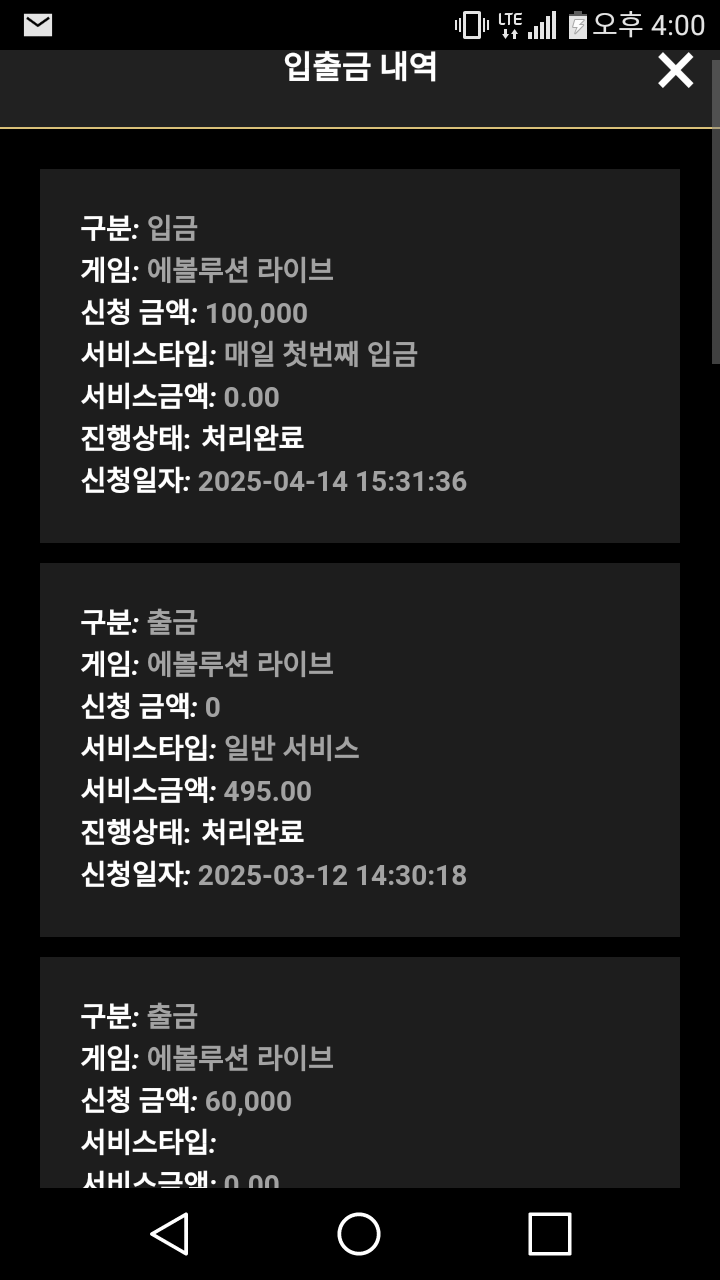Tap the system back button
Screen dimensions: 720x1280
(x=170, y=1233)
